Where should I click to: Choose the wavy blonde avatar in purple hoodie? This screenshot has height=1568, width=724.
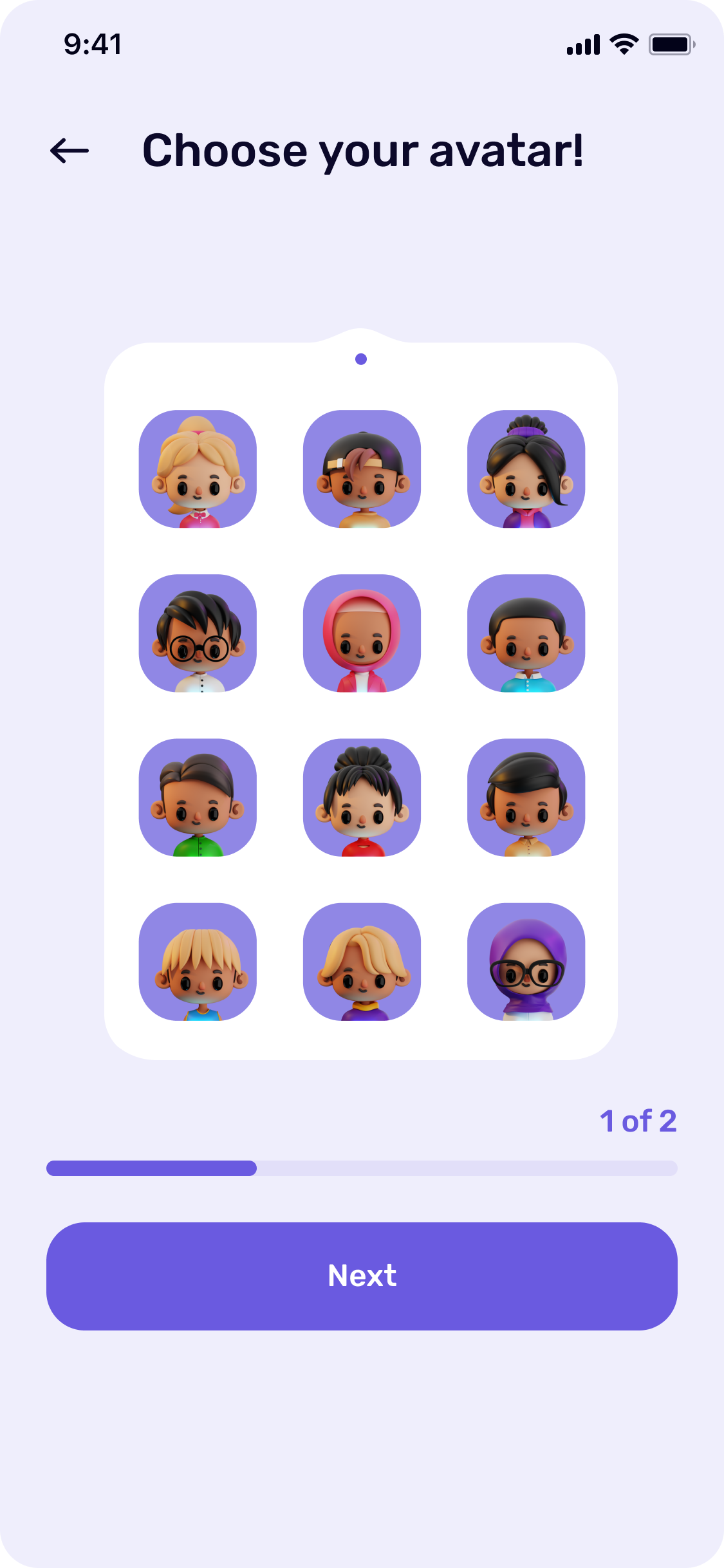point(362,962)
